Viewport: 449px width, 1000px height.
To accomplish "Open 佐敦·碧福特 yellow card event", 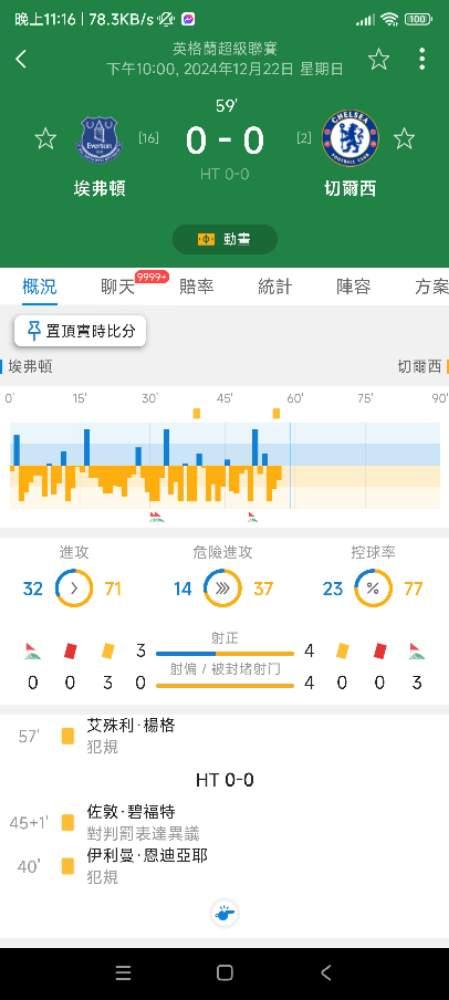I will pyautogui.click(x=224, y=823).
